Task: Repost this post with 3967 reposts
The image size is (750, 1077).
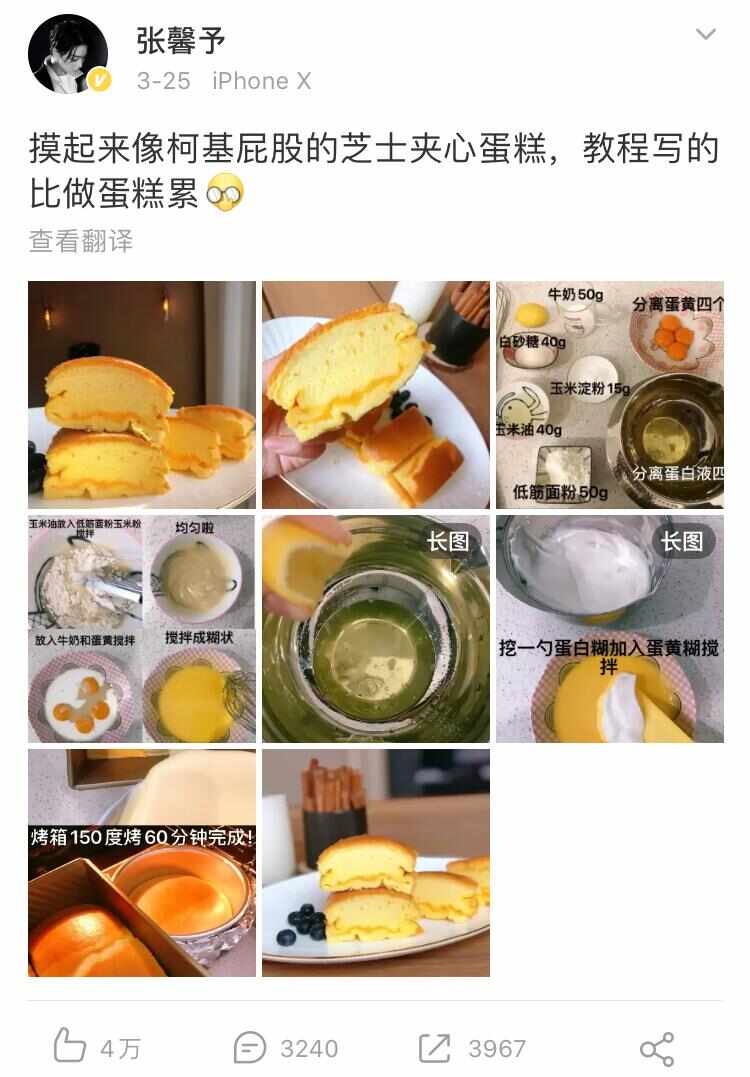Action: point(471,1047)
